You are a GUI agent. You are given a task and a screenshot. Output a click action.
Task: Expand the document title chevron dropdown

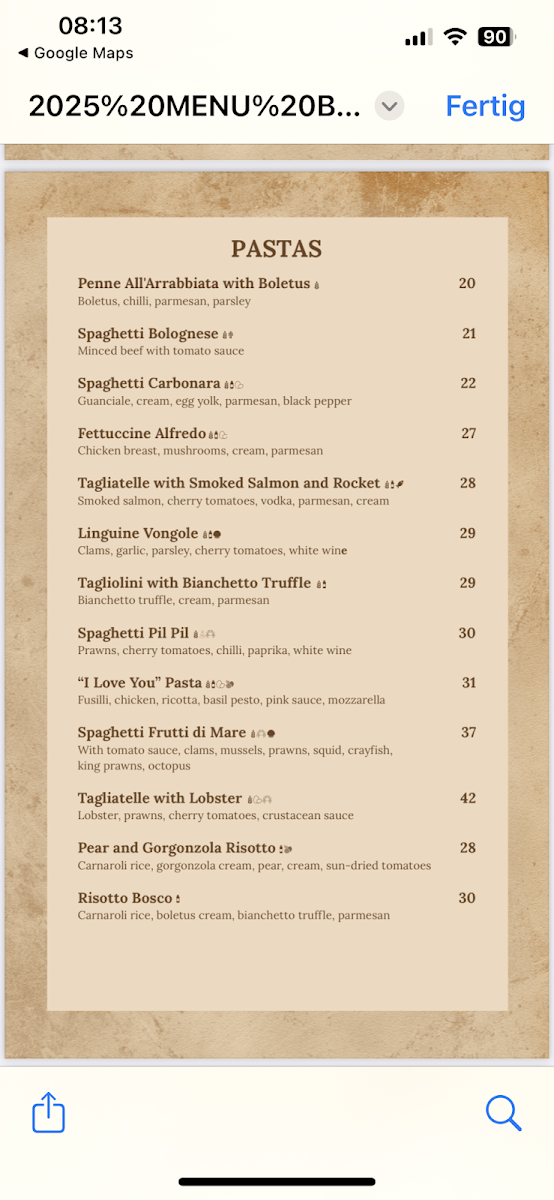pos(389,105)
